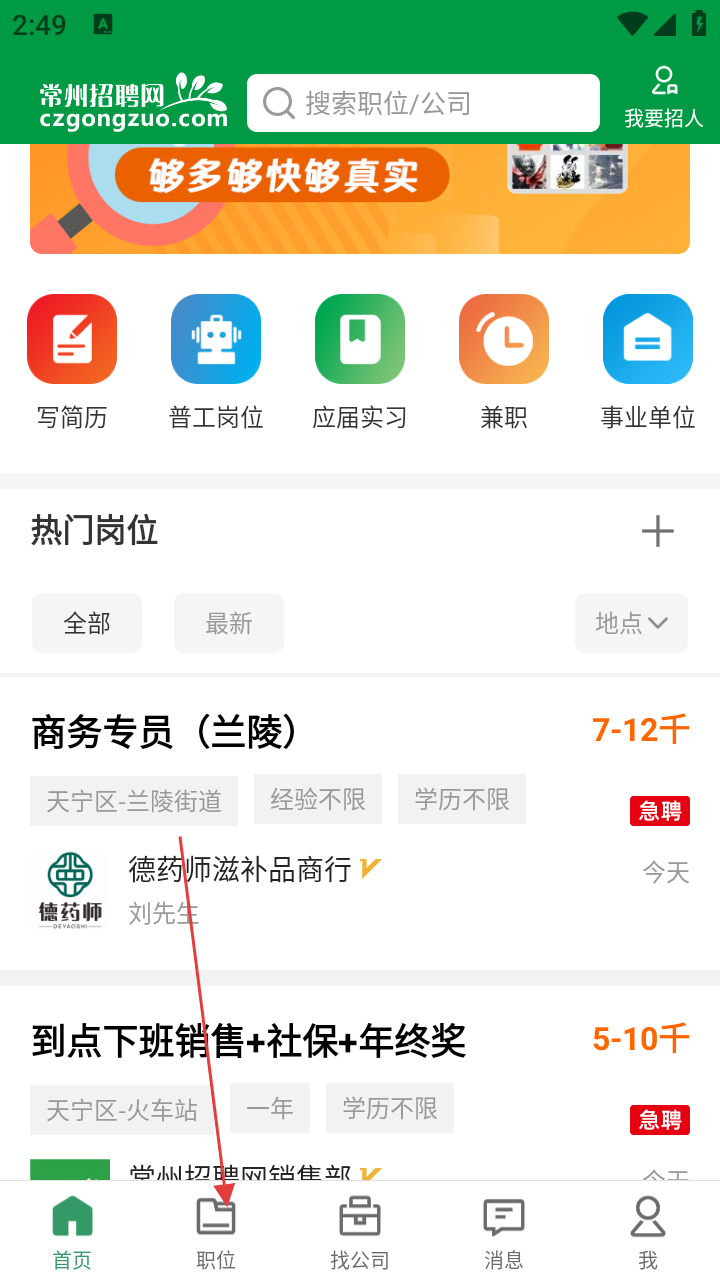Expand the 地点 location dropdown

[x=631, y=623]
